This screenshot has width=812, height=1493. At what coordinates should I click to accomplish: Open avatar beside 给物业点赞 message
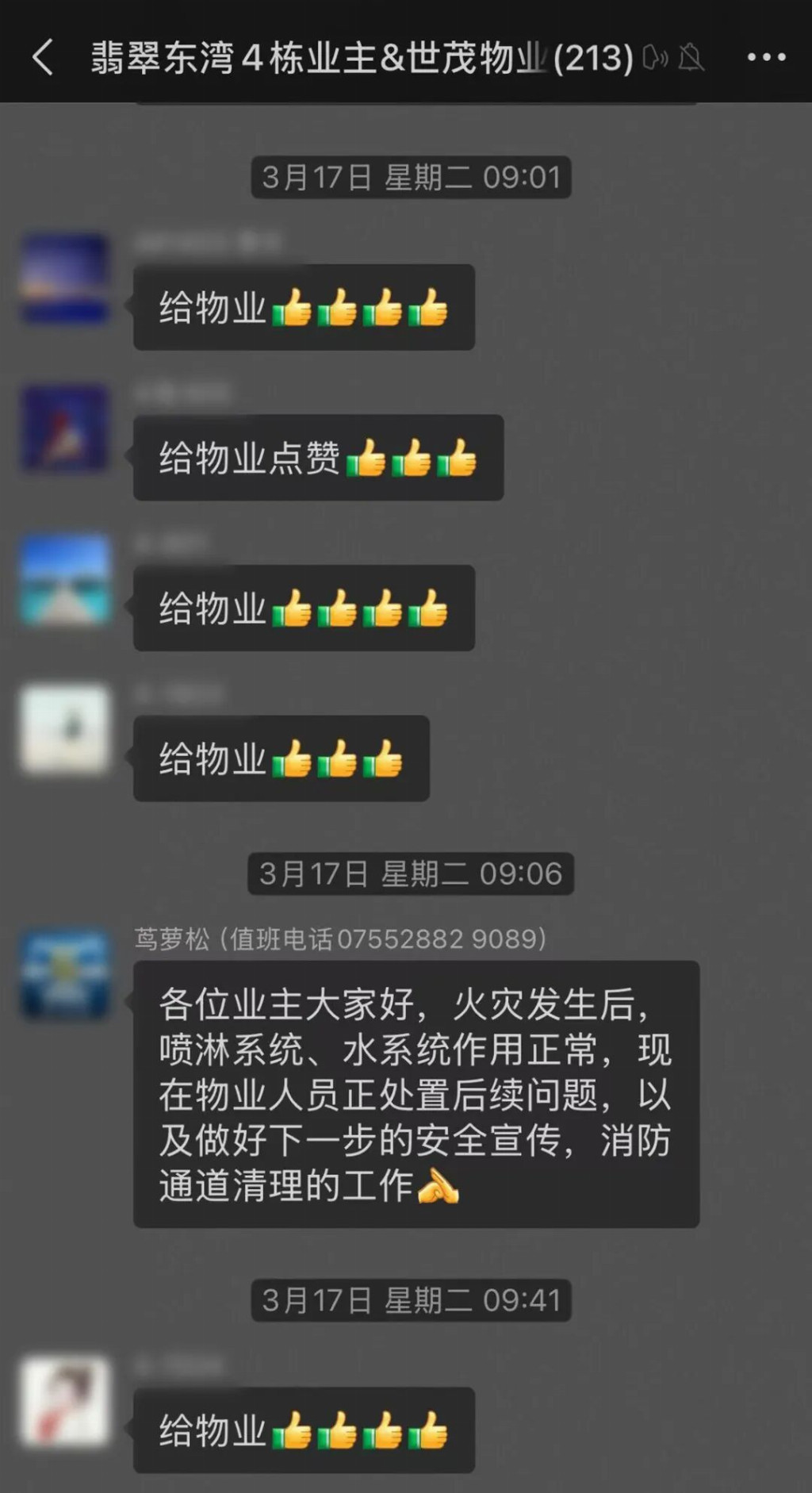pyautogui.click(x=65, y=428)
